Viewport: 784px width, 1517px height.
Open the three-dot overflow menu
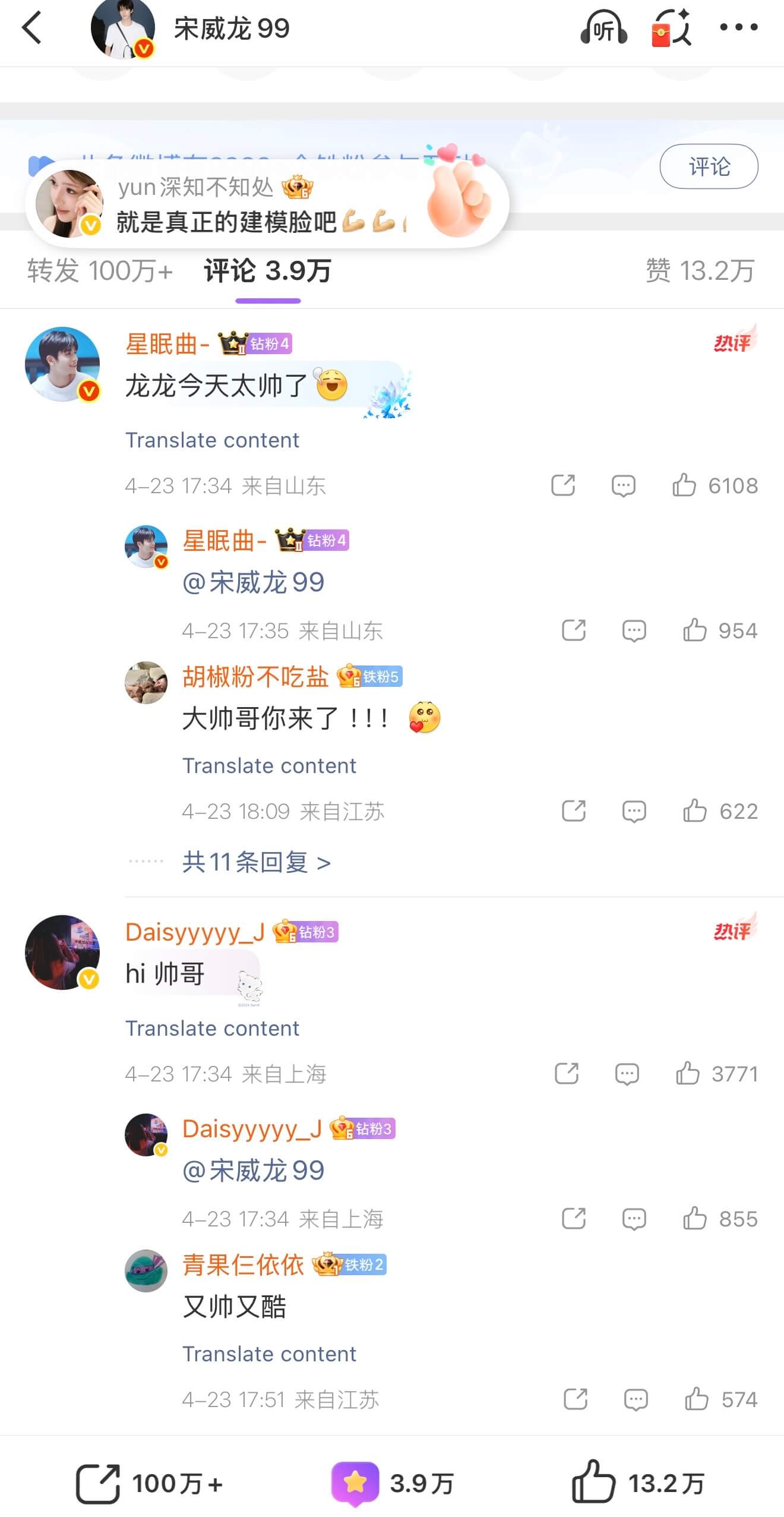738,27
